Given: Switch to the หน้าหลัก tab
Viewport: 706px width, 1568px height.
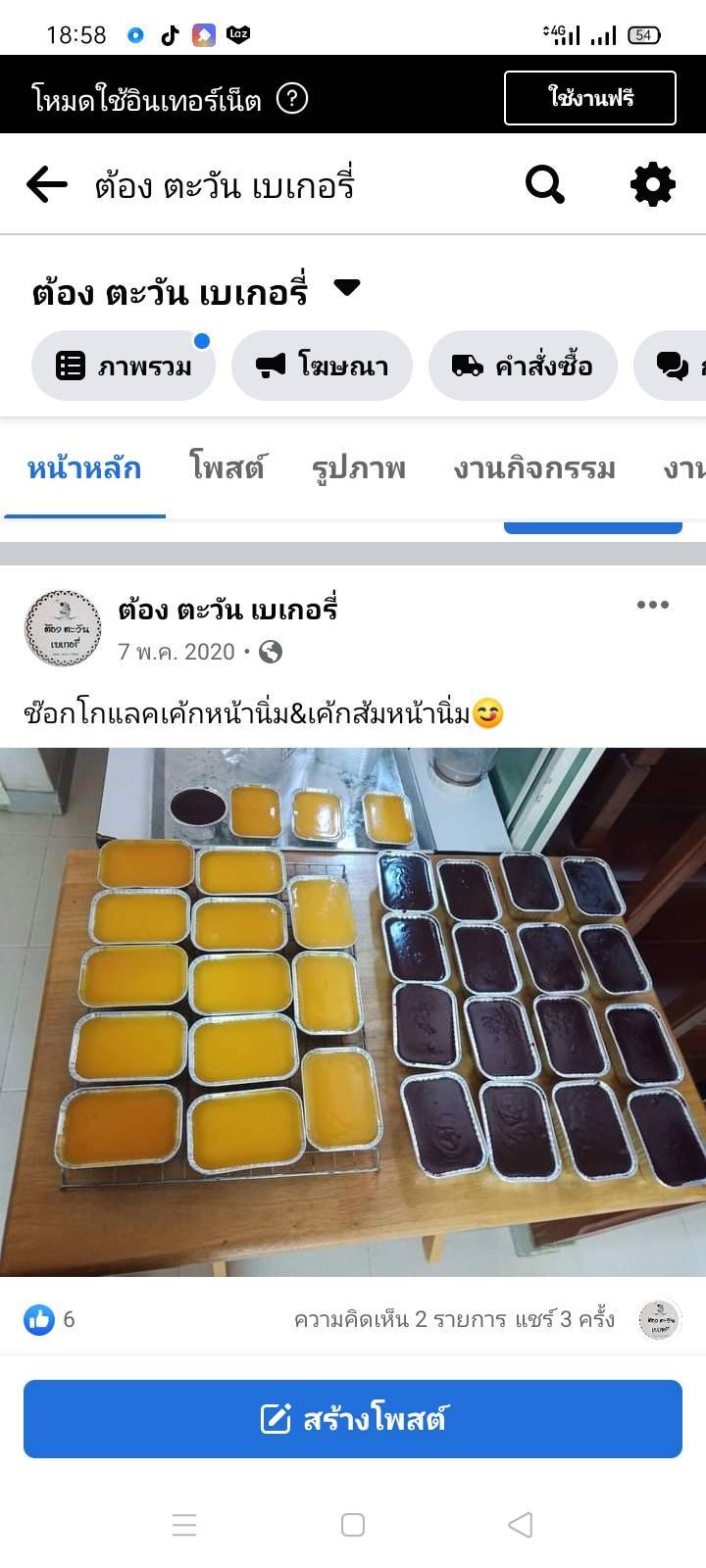Looking at the screenshot, I should click(84, 468).
